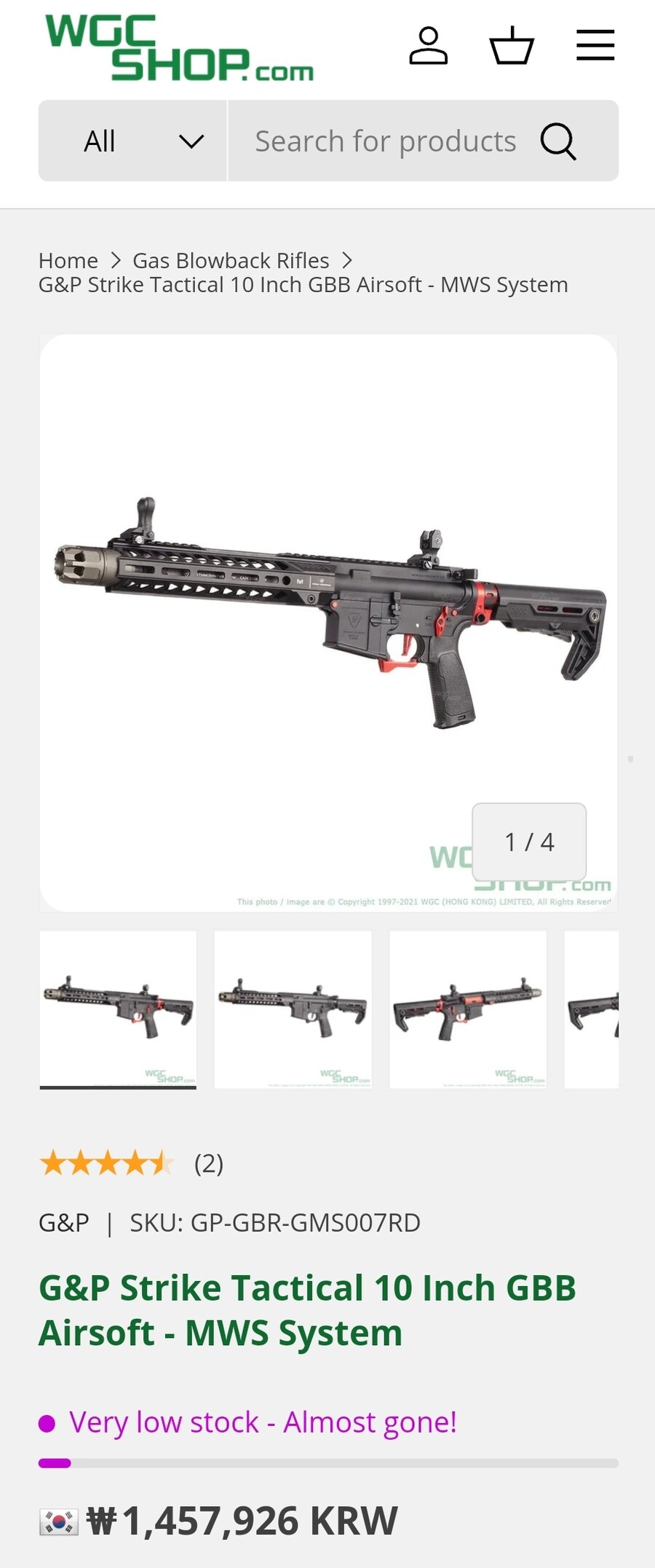Open the shopping basket
The image size is (655, 1568).
click(512, 47)
